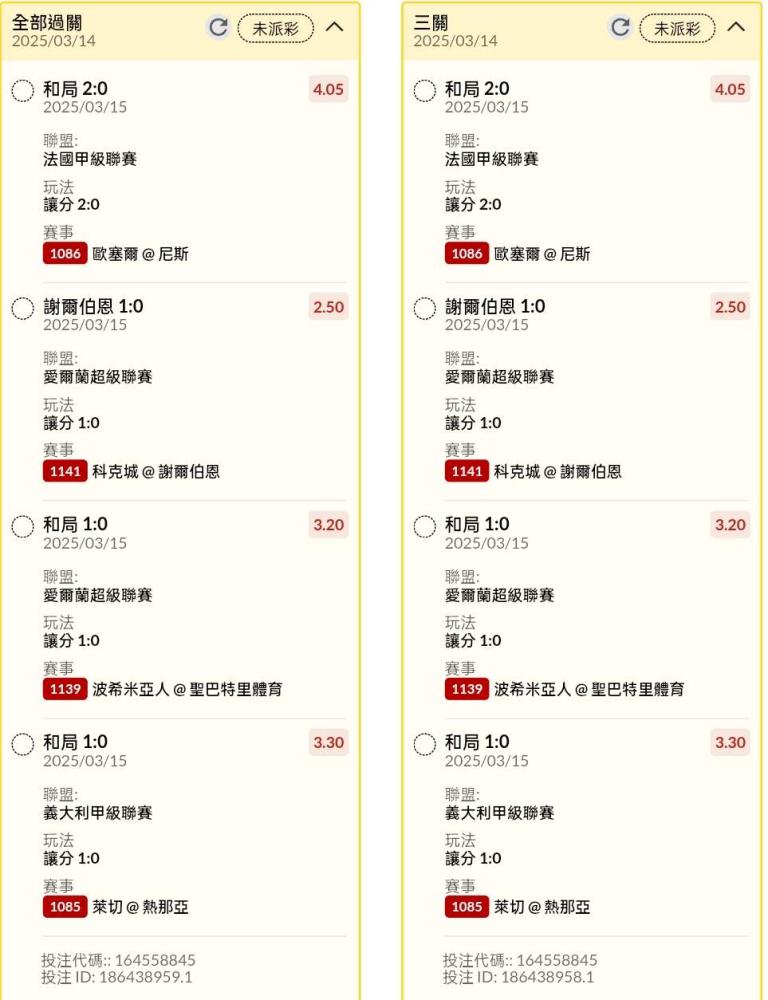This screenshot has width=768, height=1000.
Task: Refresh the 三關 bet slip
Action: pyautogui.click(x=620, y=27)
